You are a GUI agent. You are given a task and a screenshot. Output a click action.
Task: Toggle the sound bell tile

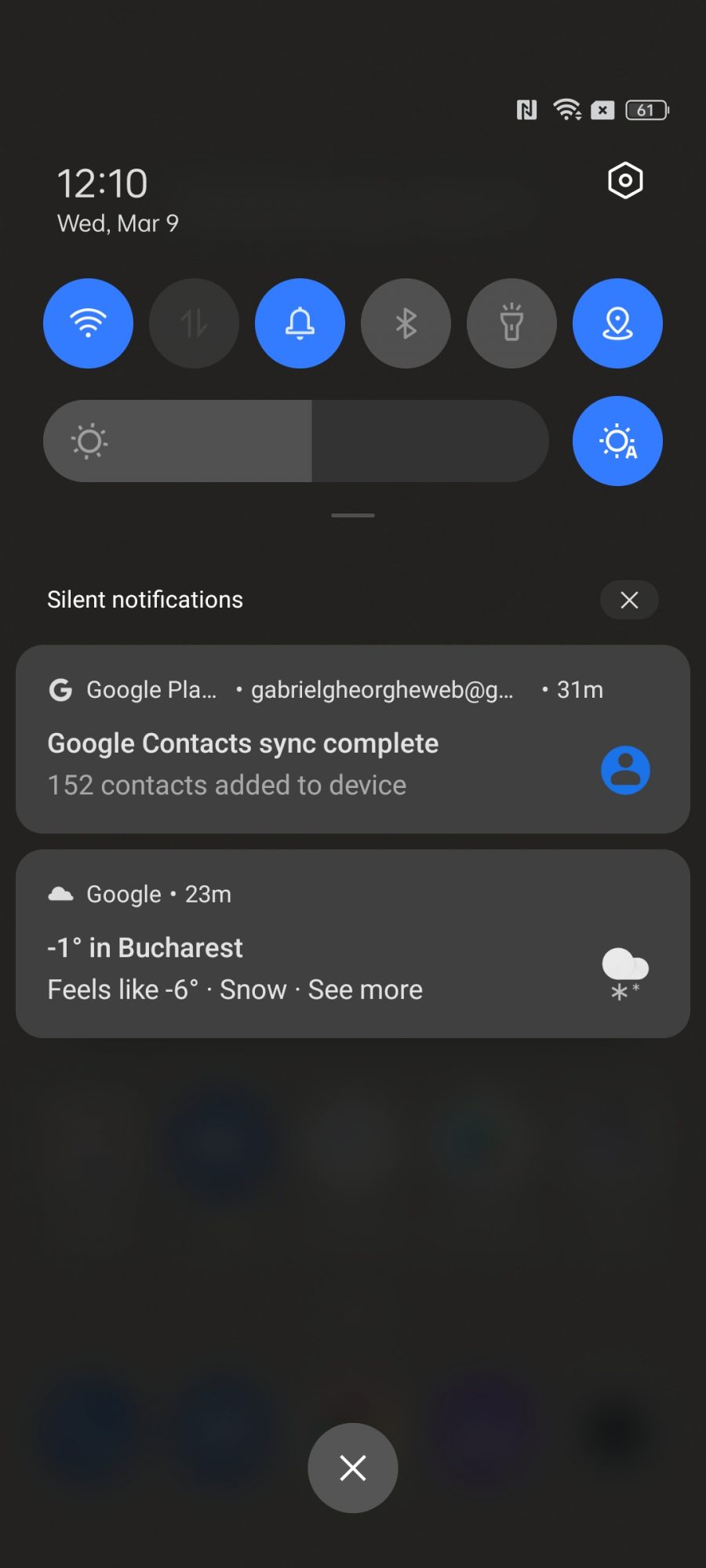[x=300, y=323]
